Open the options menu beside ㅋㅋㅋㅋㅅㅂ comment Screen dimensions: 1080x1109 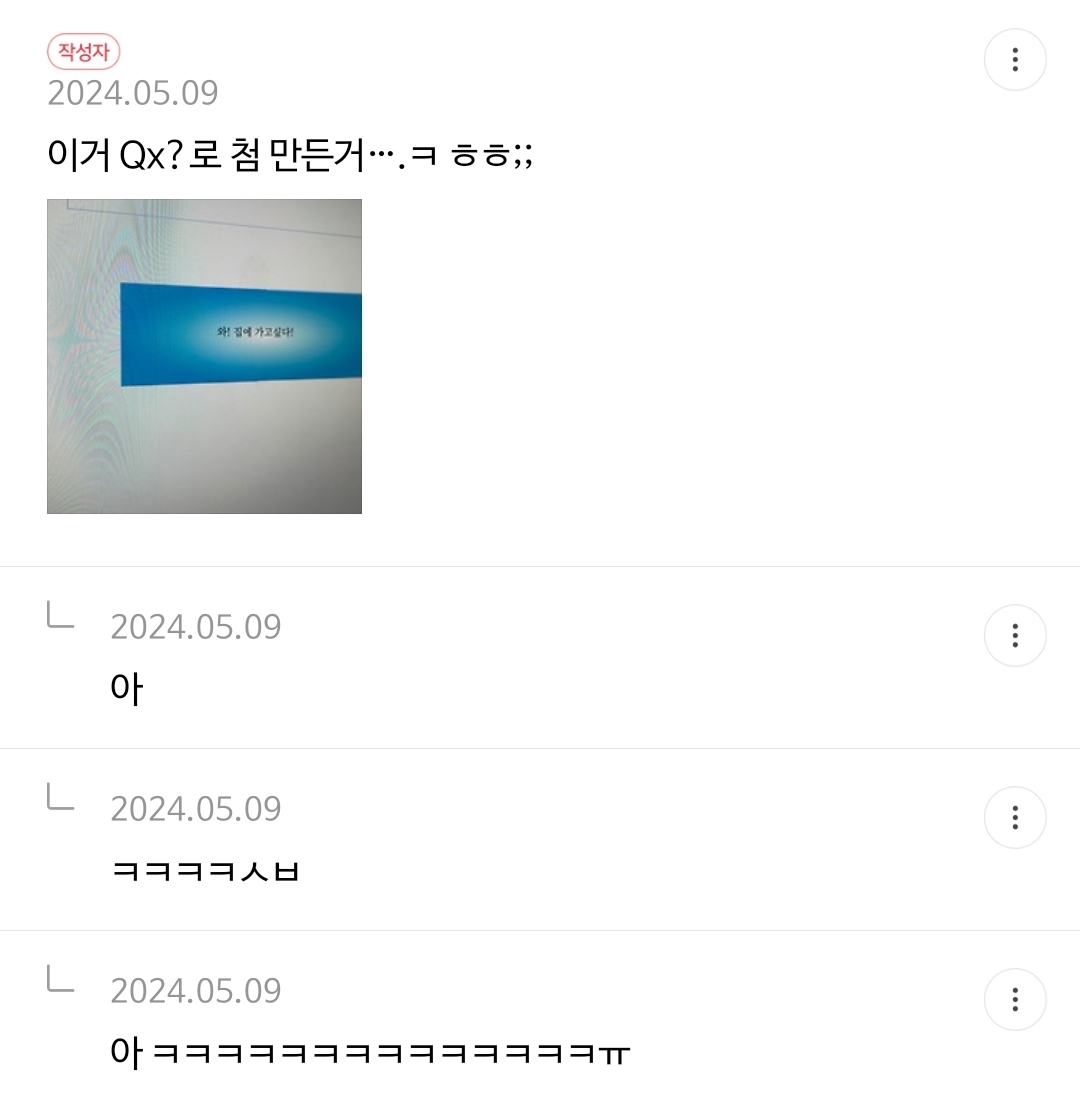[1015, 817]
